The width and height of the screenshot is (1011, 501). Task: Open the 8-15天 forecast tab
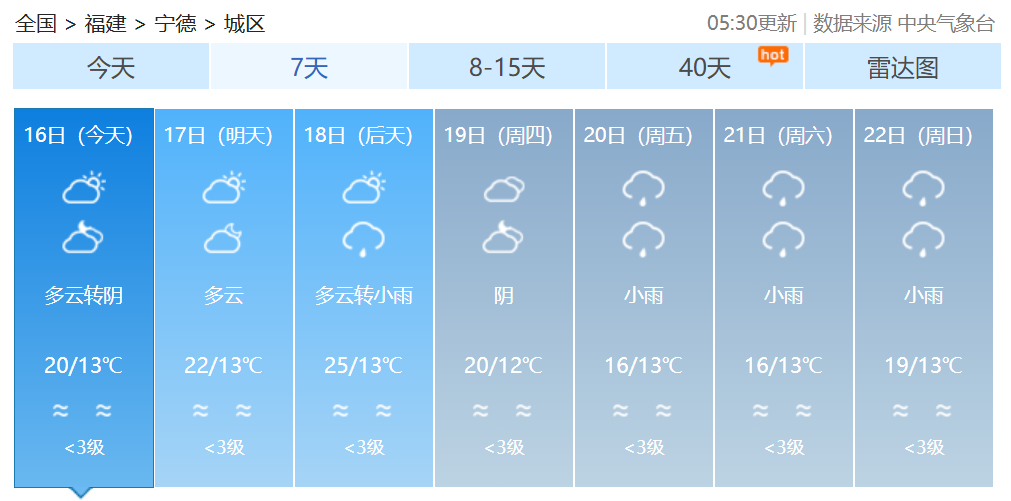[x=507, y=67]
